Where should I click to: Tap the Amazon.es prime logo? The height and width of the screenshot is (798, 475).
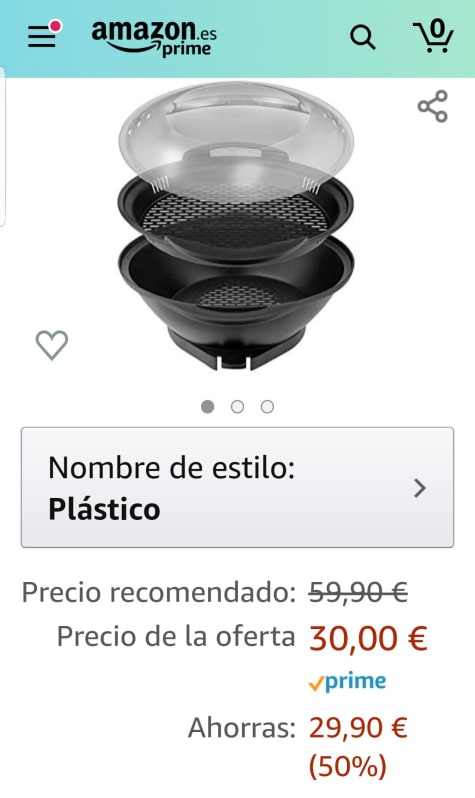coord(154,38)
